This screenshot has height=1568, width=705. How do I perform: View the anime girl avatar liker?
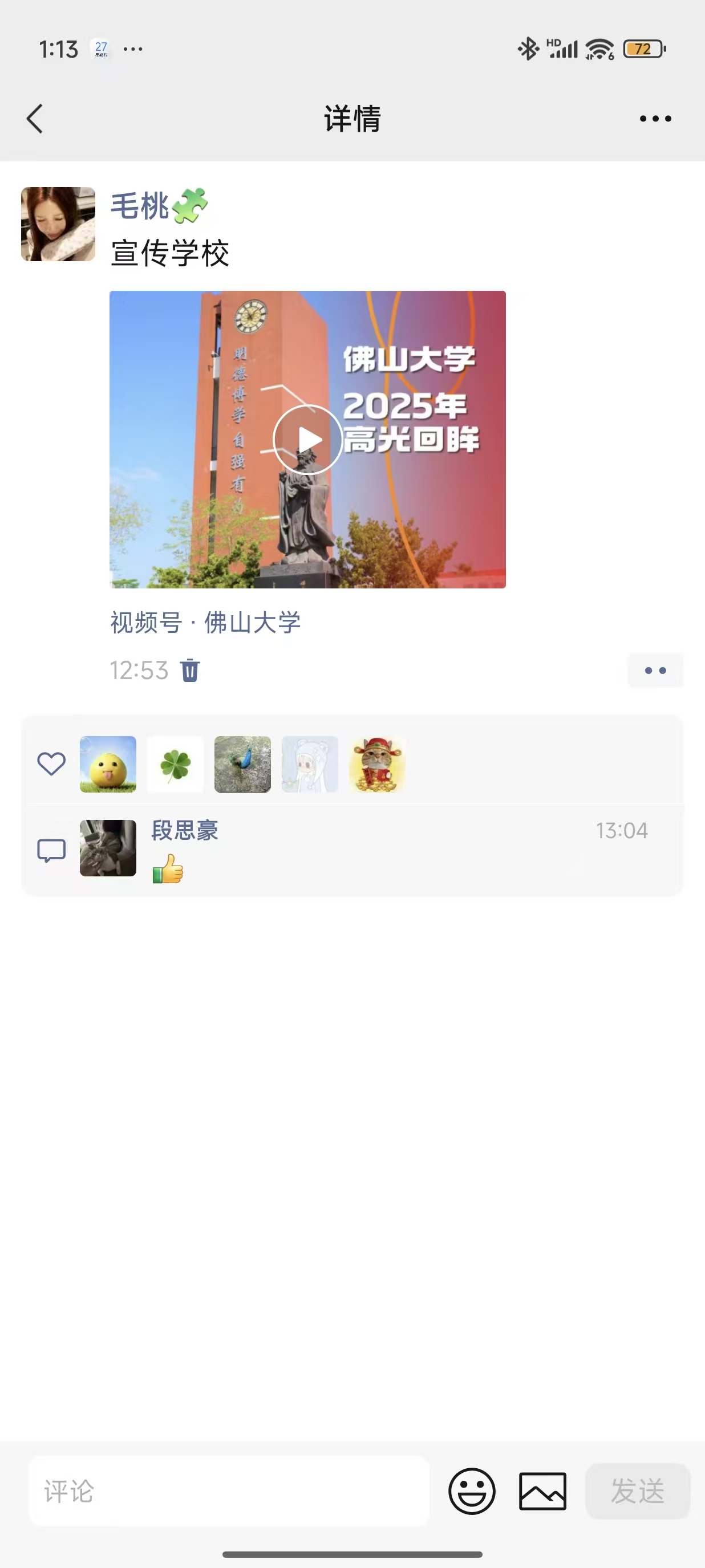[310, 764]
